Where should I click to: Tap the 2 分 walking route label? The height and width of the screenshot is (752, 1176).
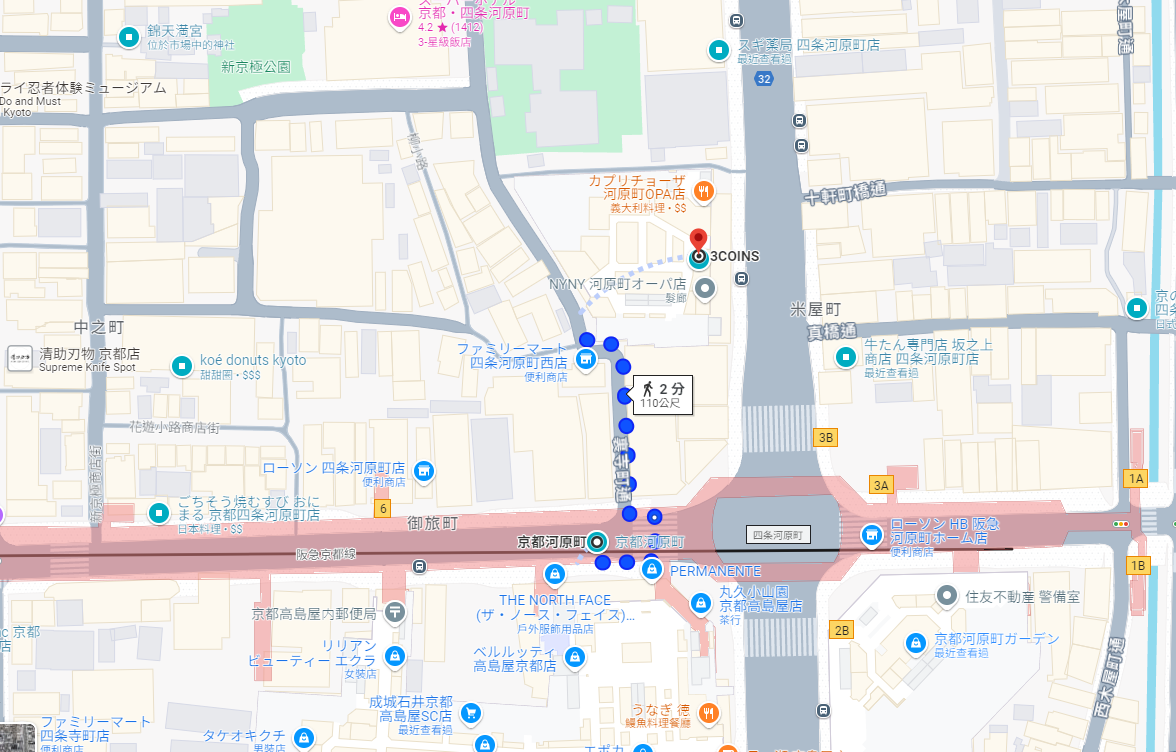(x=662, y=395)
